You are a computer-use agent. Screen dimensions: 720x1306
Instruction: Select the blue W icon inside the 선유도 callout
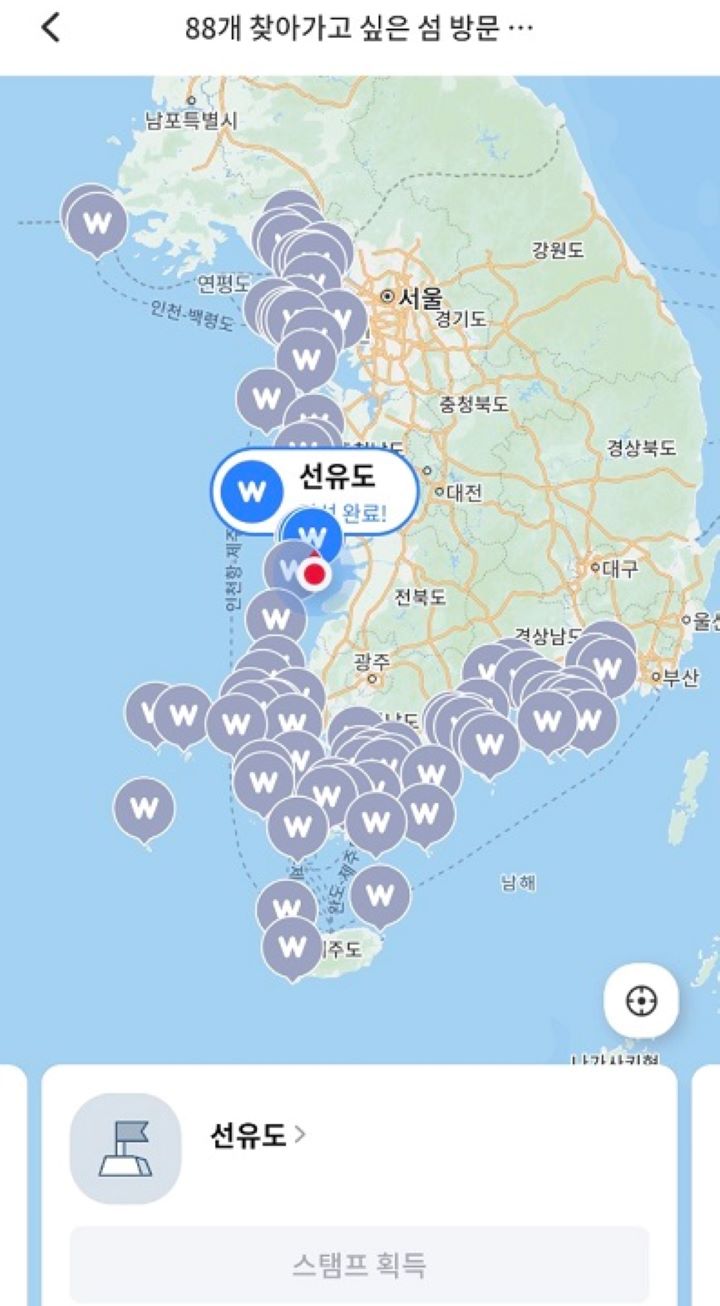pos(253,491)
